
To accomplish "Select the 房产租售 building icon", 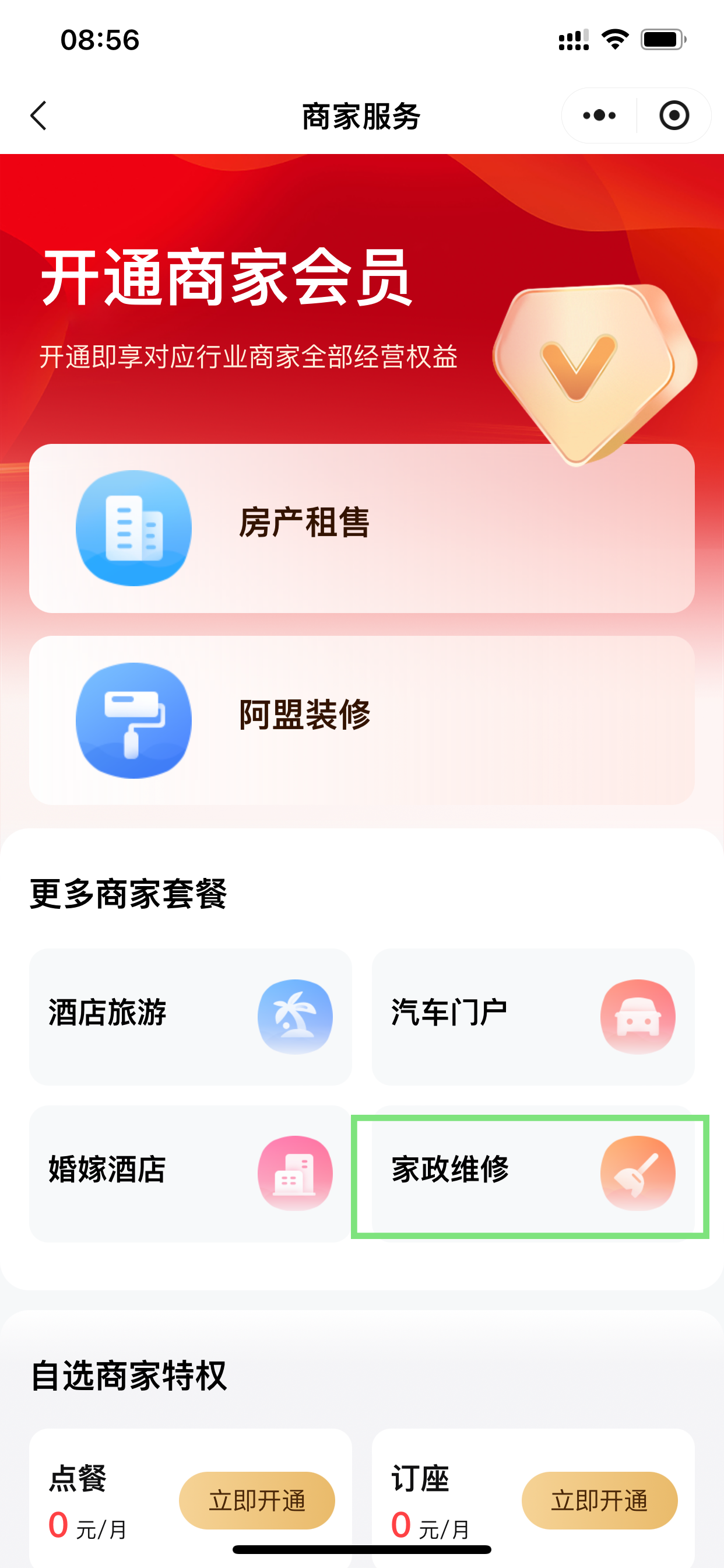I will [133, 527].
